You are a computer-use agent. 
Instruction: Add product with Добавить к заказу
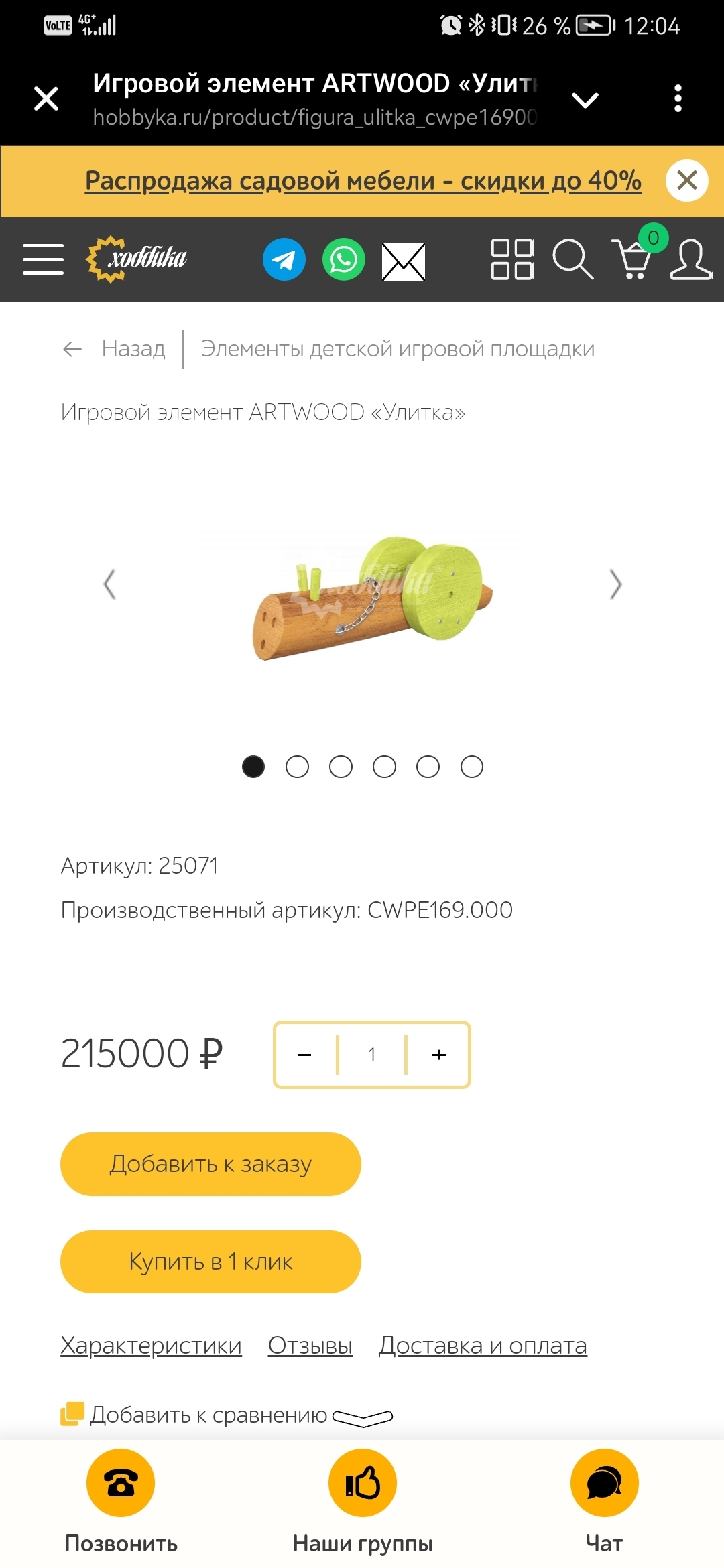[x=210, y=1164]
